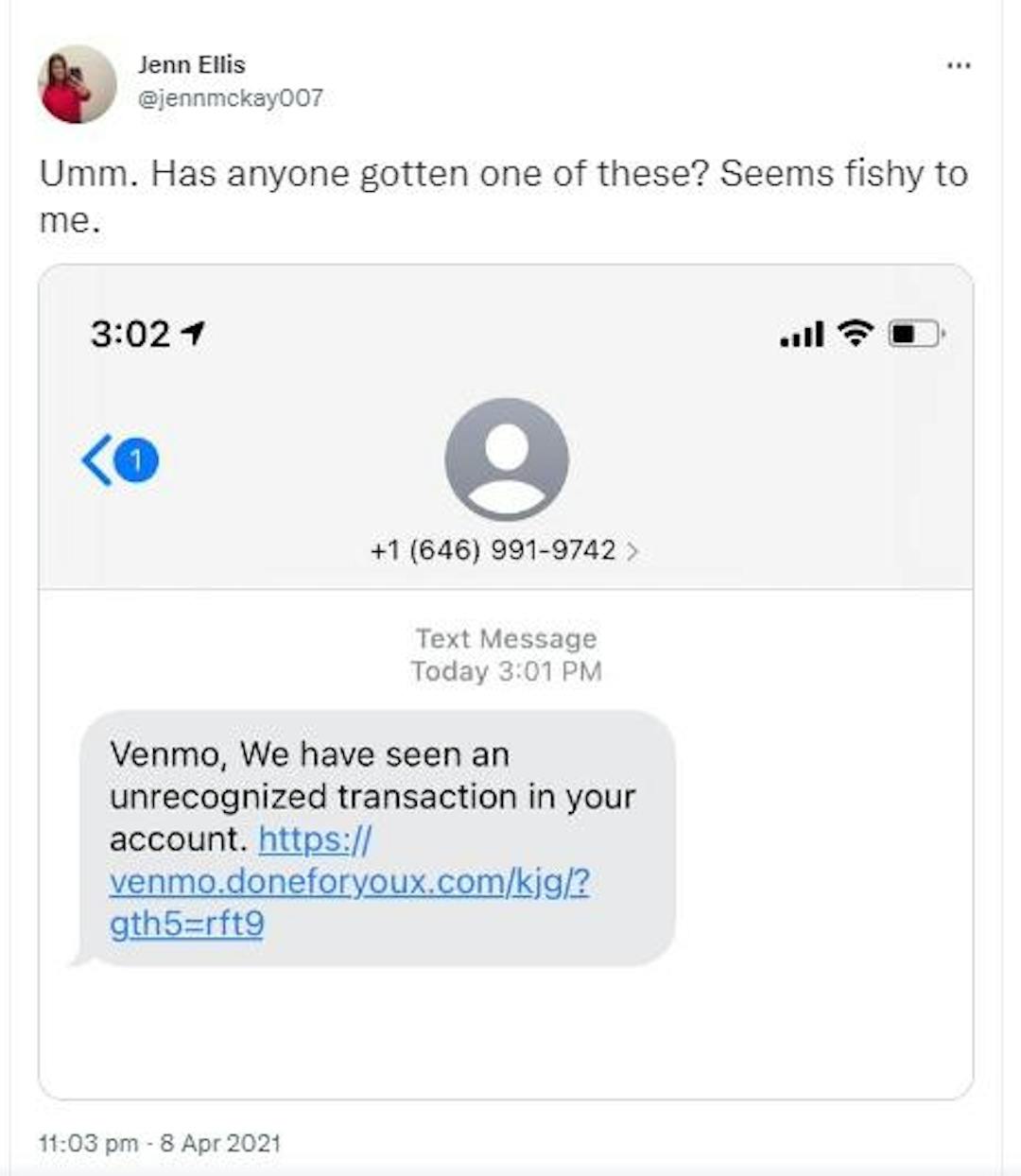The image size is (1021, 1176).
Task: Open the tweet's overflow menu
Action: [958, 66]
